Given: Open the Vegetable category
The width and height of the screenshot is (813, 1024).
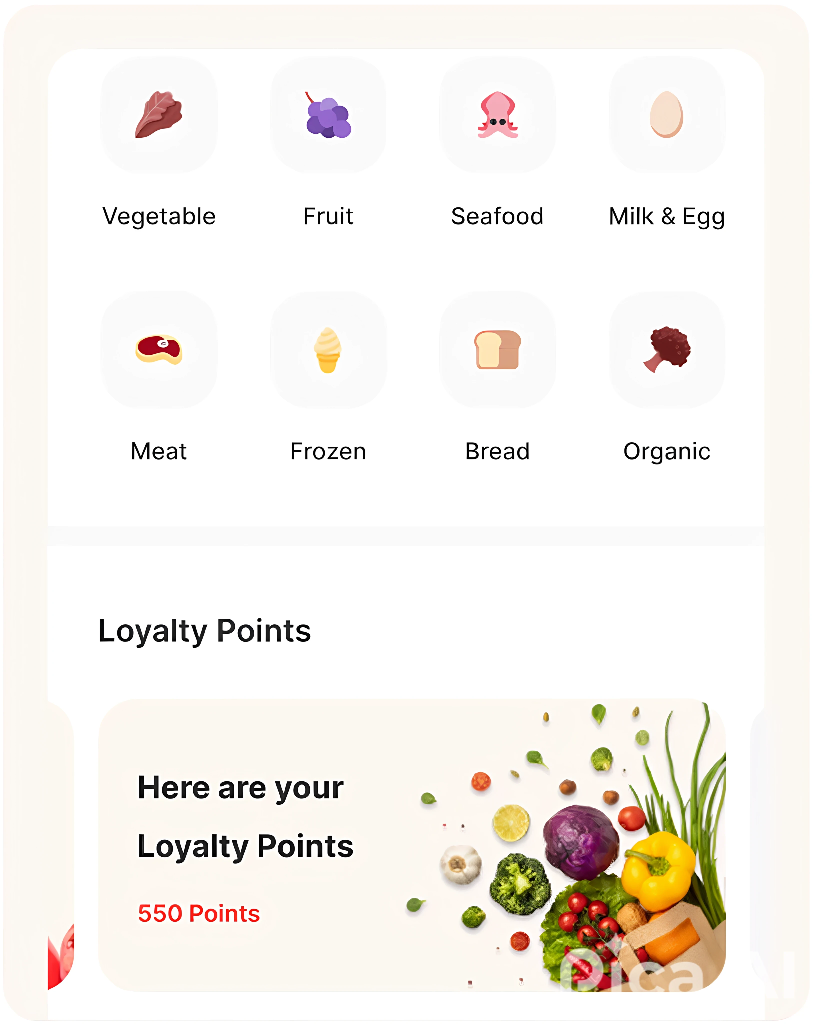Looking at the screenshot, I should pyautogui.click(x=159, y=115).
